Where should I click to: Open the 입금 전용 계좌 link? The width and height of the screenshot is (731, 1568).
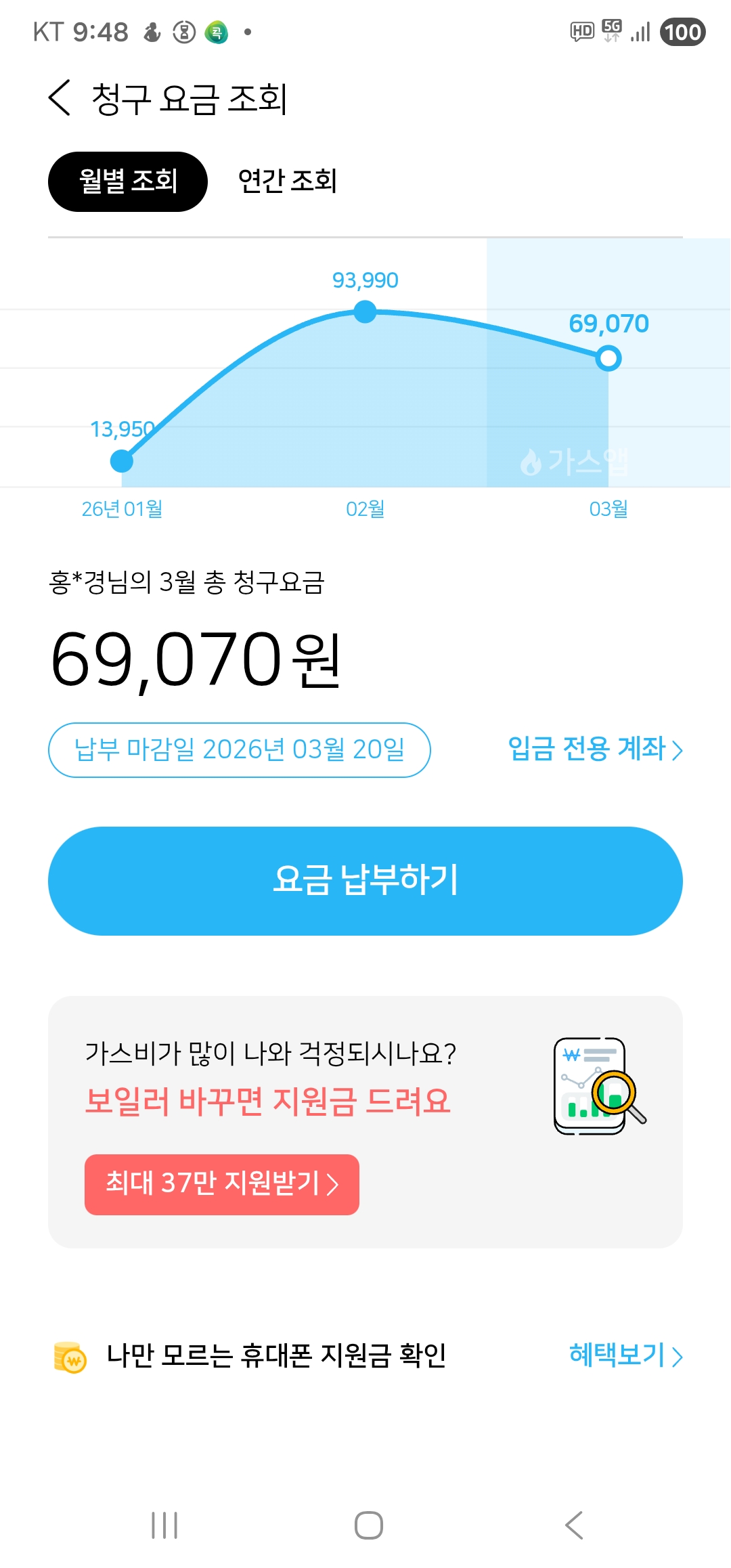click(594, 749)
